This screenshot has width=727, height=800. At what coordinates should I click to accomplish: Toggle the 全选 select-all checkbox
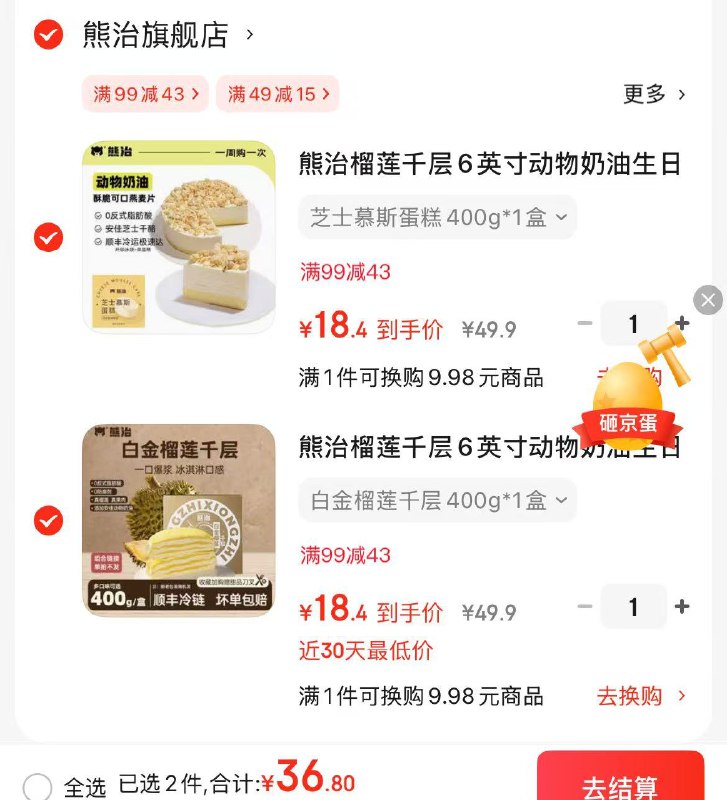click(x=37, y=788)
